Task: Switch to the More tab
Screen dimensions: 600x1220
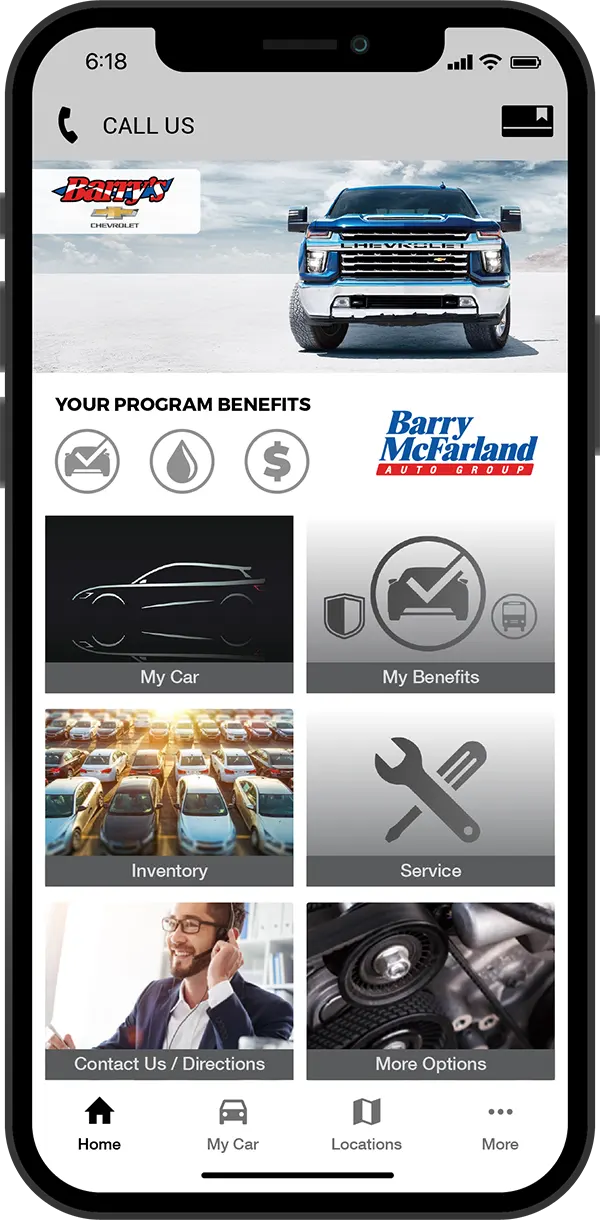Action: tap(500, 1124)
